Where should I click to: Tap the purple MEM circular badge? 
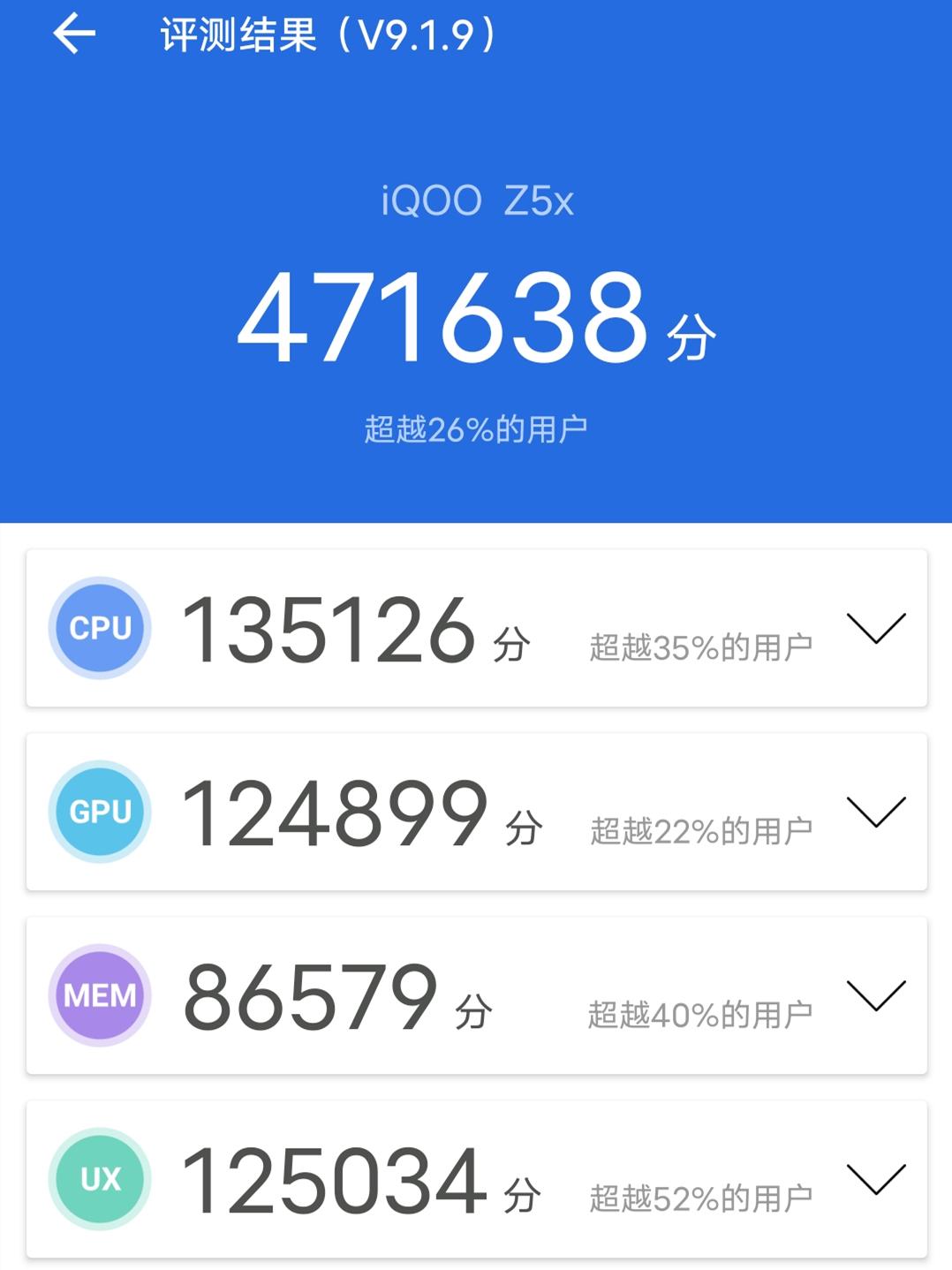coord(99,994)
